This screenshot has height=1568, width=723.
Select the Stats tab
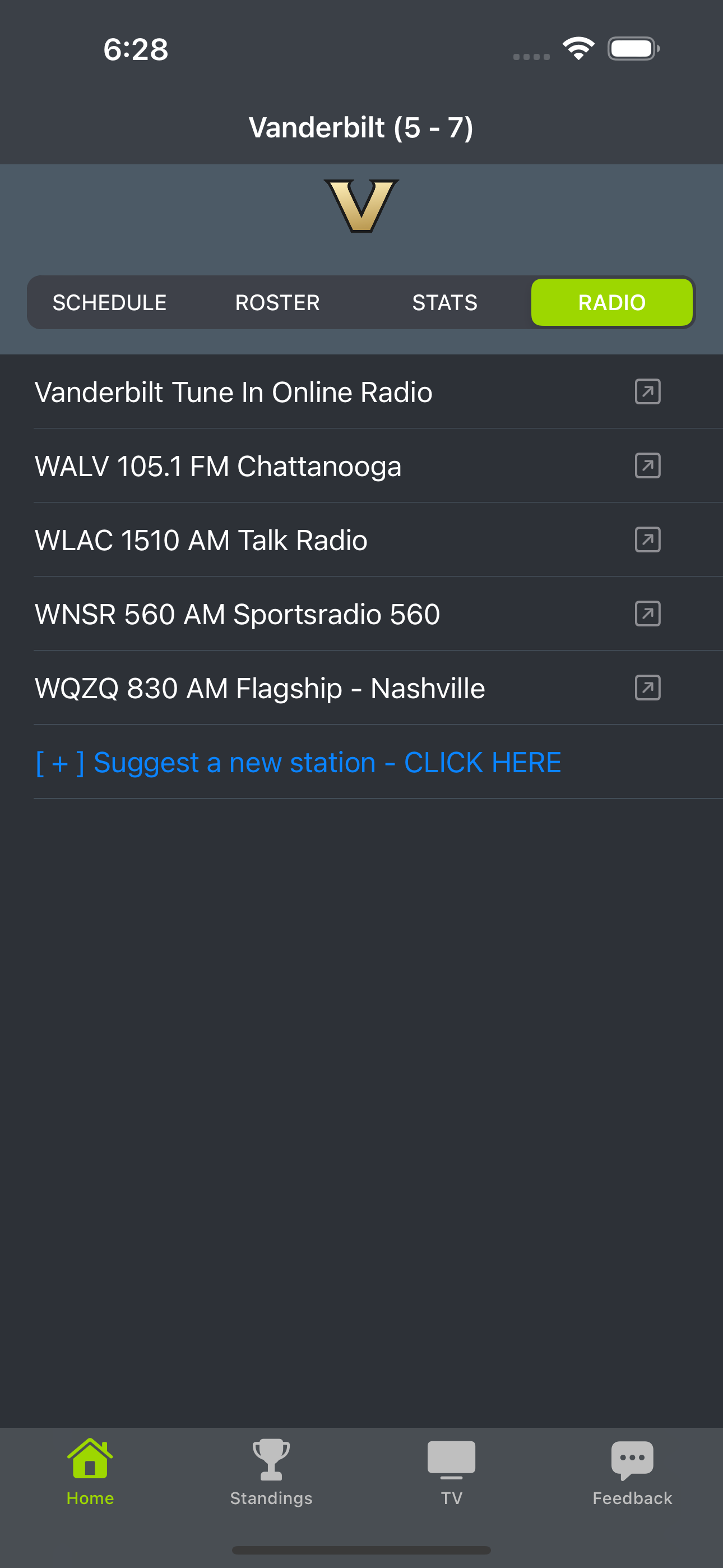445,302
